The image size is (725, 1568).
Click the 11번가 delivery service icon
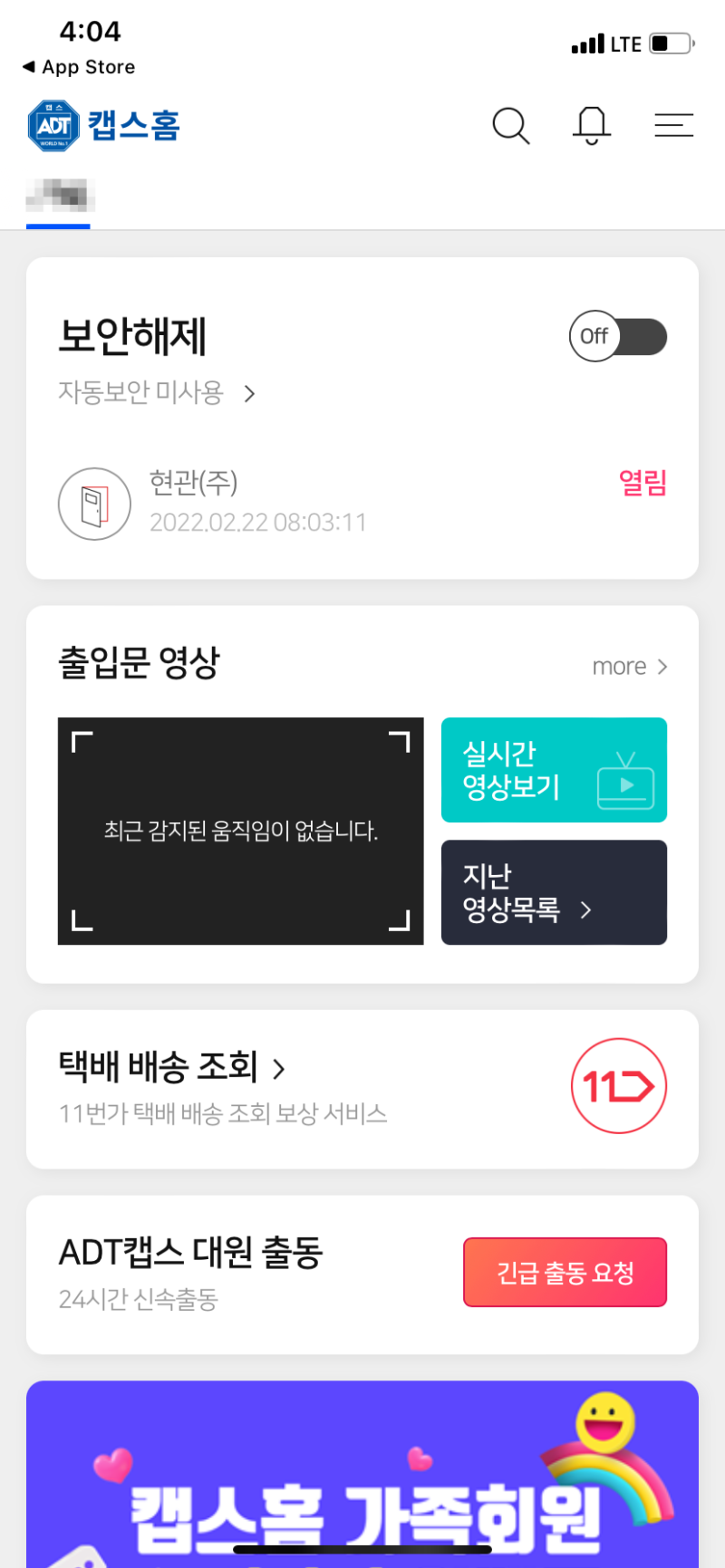(x=619, y=1086)
